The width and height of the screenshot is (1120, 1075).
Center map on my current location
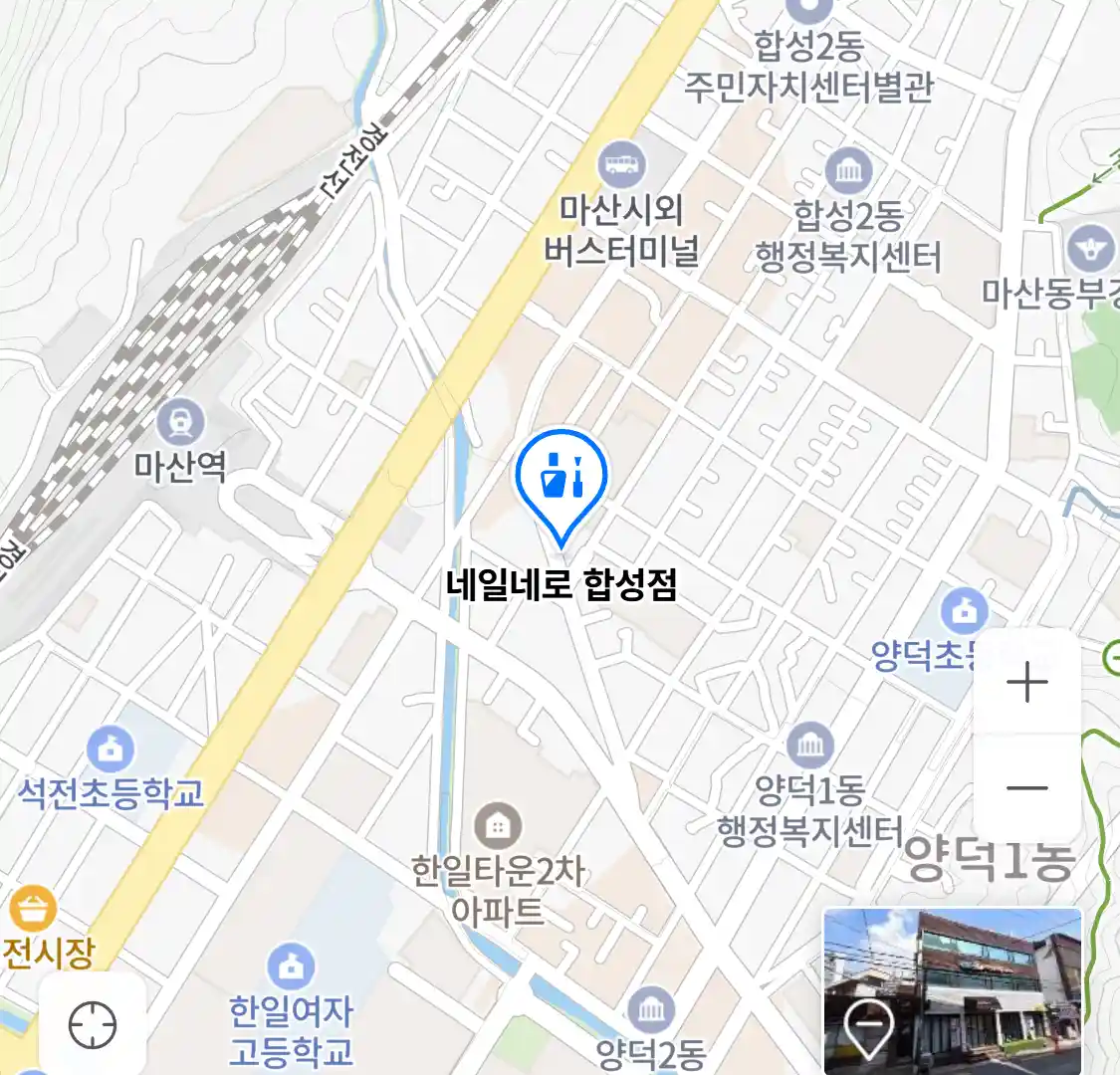click(x=93, y=1024)
